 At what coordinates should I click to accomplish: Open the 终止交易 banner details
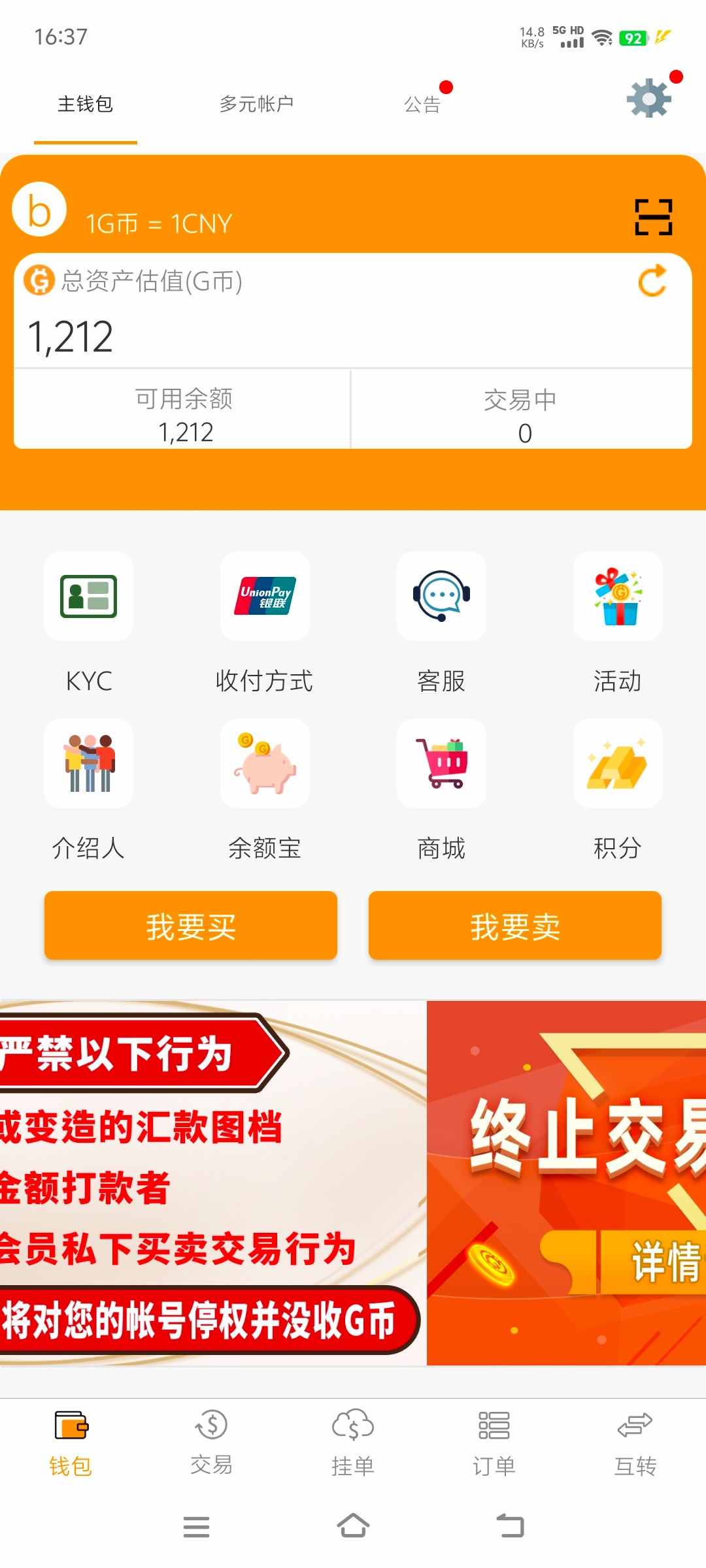click(x=654, y=1261)
